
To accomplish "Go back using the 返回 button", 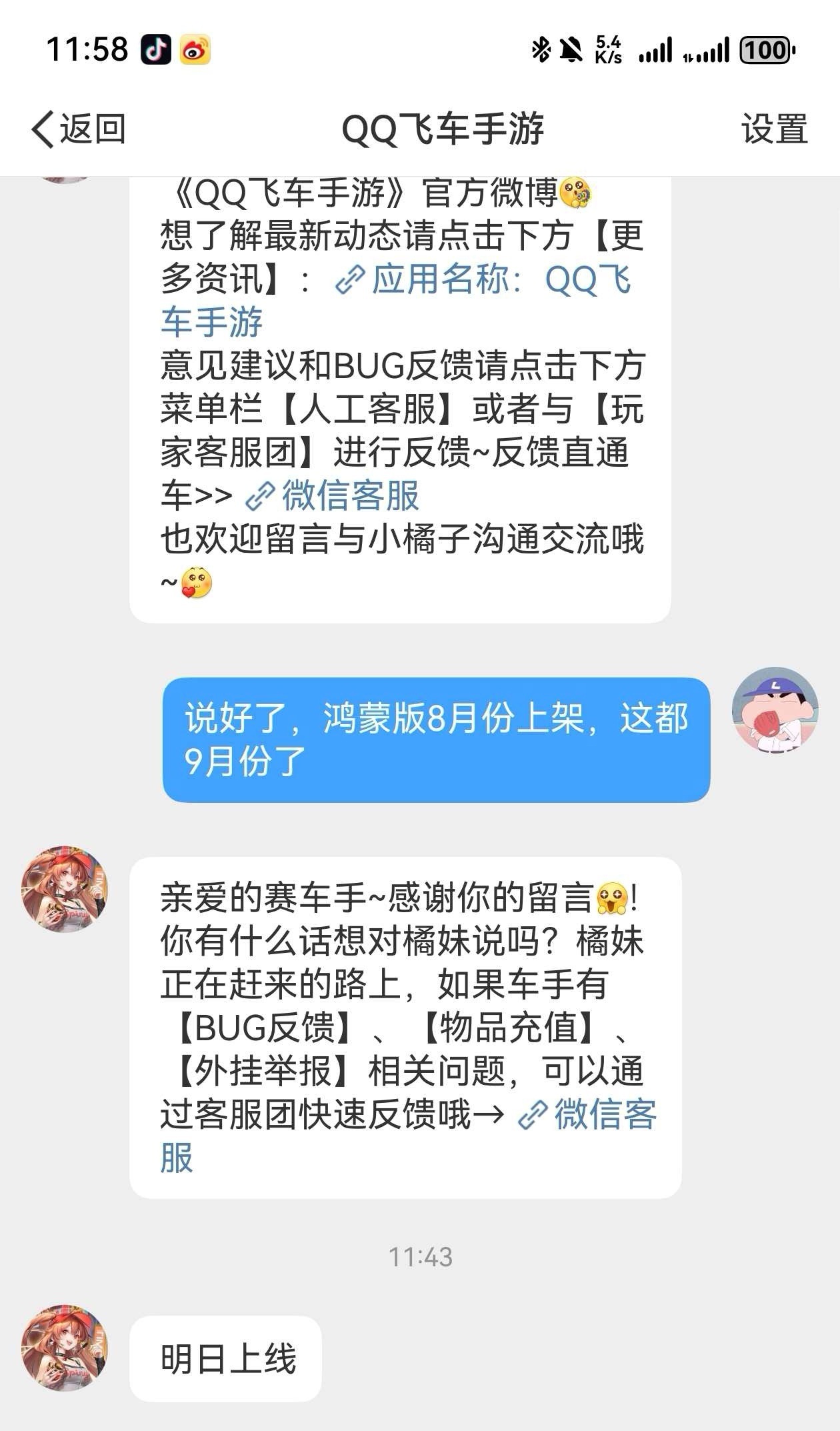I will coord(79,129).
